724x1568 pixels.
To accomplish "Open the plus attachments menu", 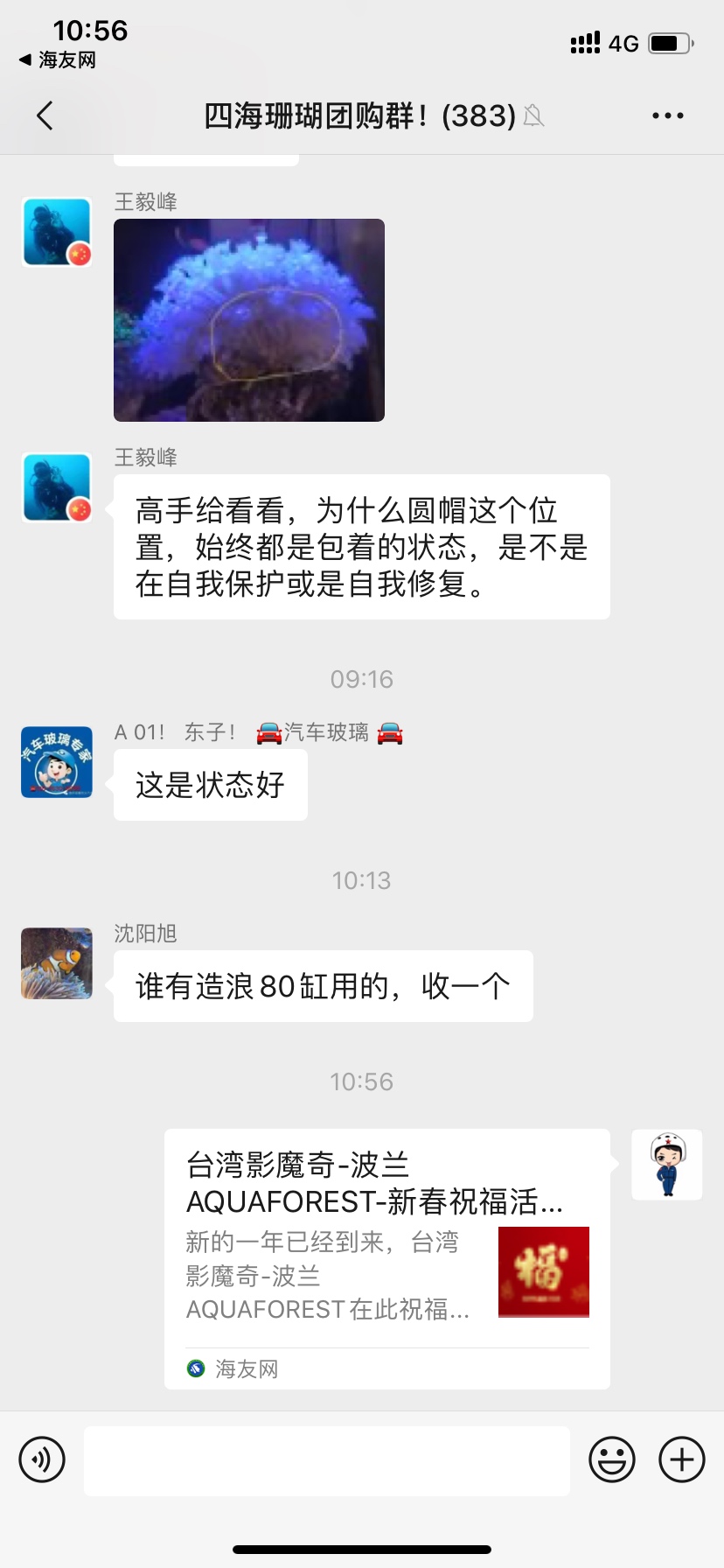I will [682, 1459].
